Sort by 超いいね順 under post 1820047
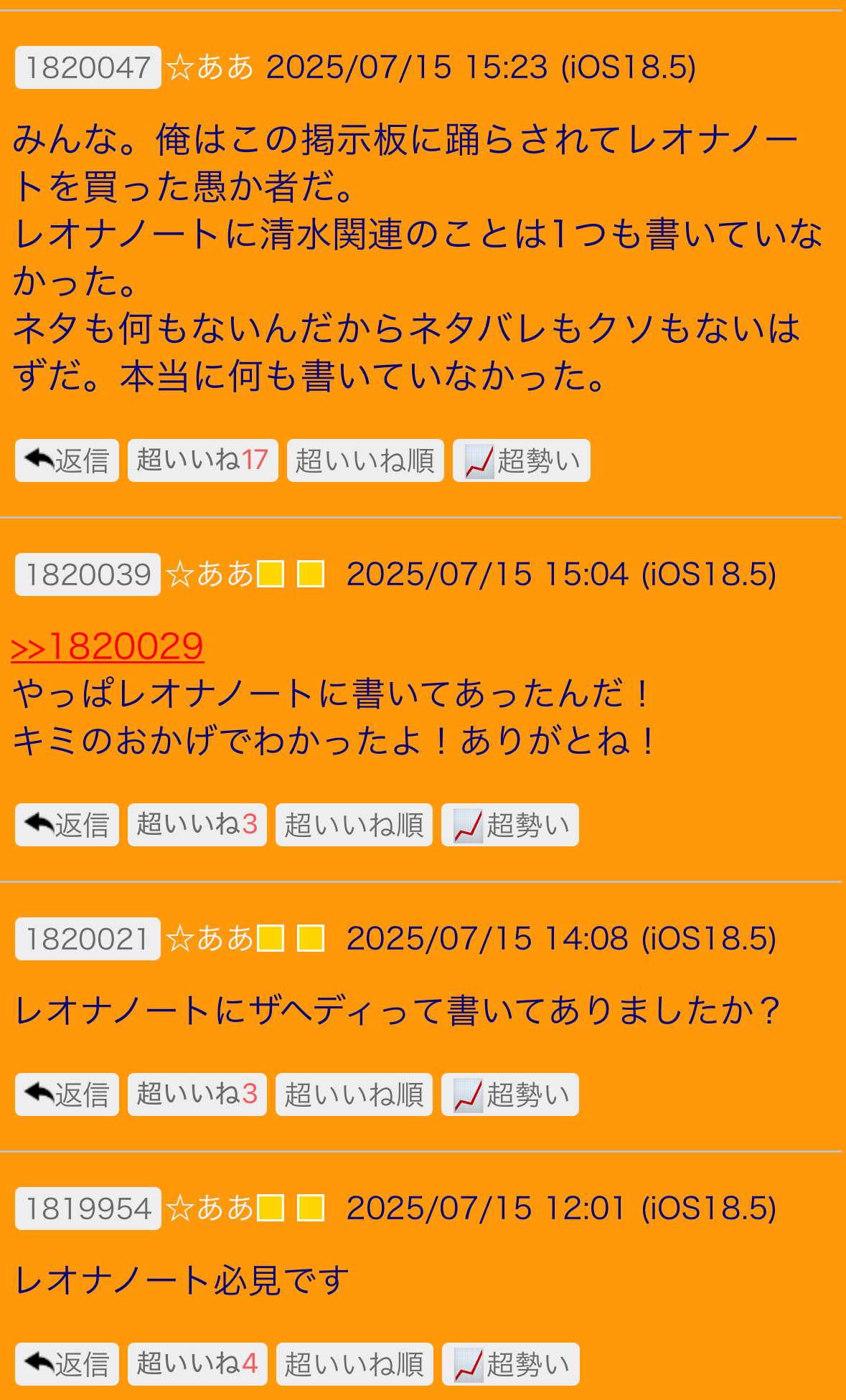 pyautogui.click(x=365, y=460)
